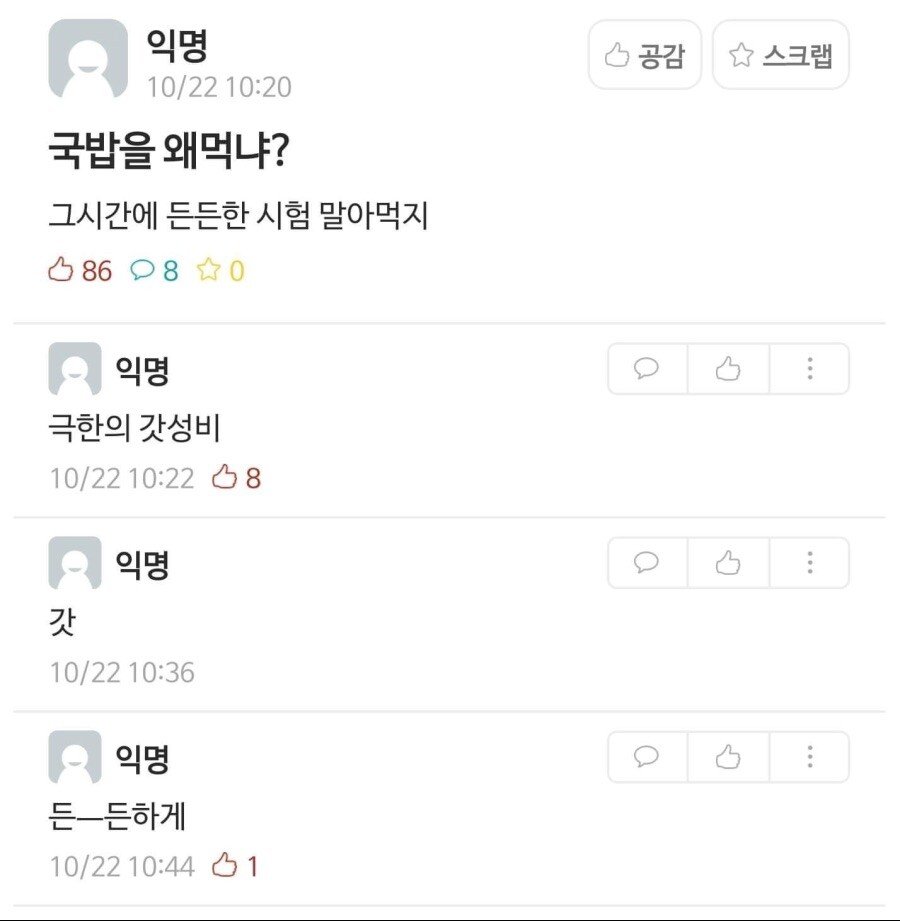Open more options for comment '극한의 갓성비'
Viewport: 900px width, 921px height.
point(809,369)
